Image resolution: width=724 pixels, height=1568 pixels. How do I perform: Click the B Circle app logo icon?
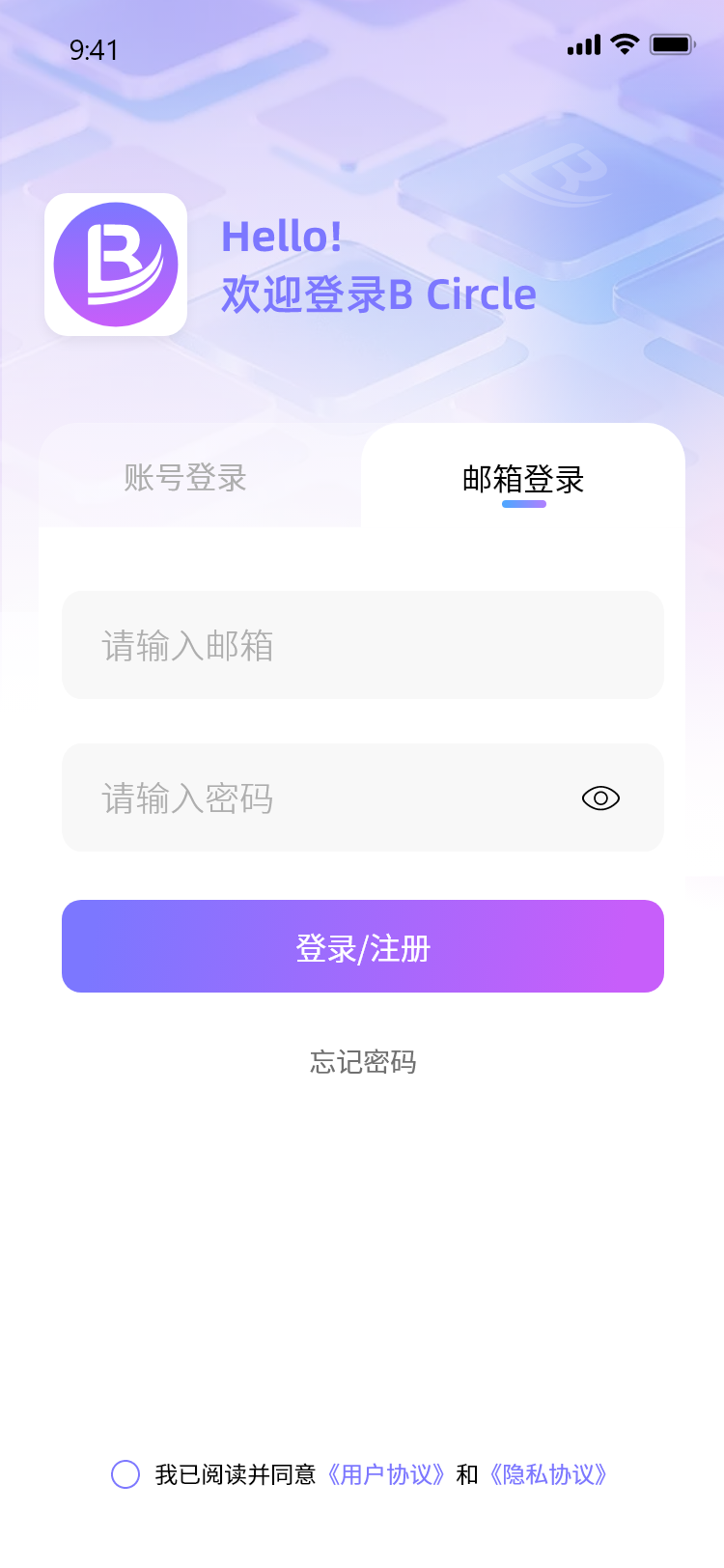click(x=116, y=264)
